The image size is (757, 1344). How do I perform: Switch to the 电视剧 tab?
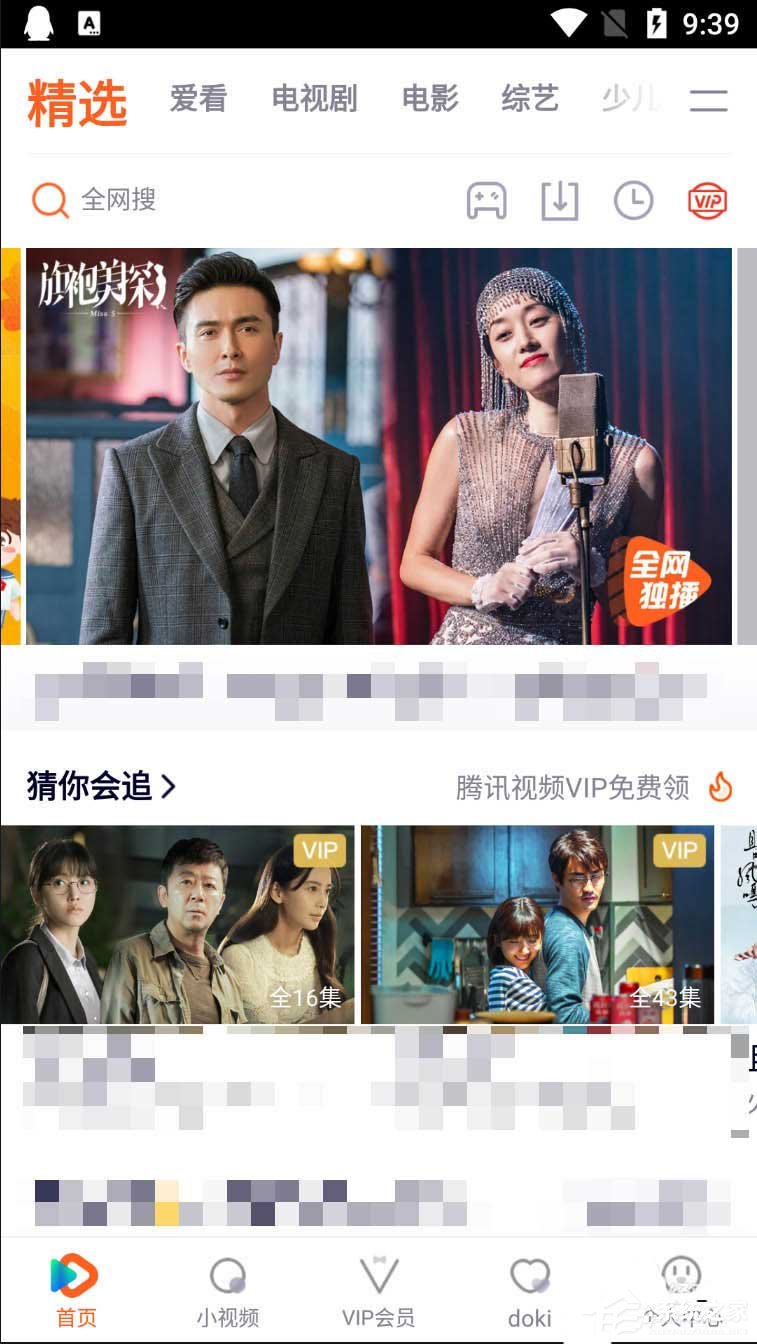(x=314, y=98)
